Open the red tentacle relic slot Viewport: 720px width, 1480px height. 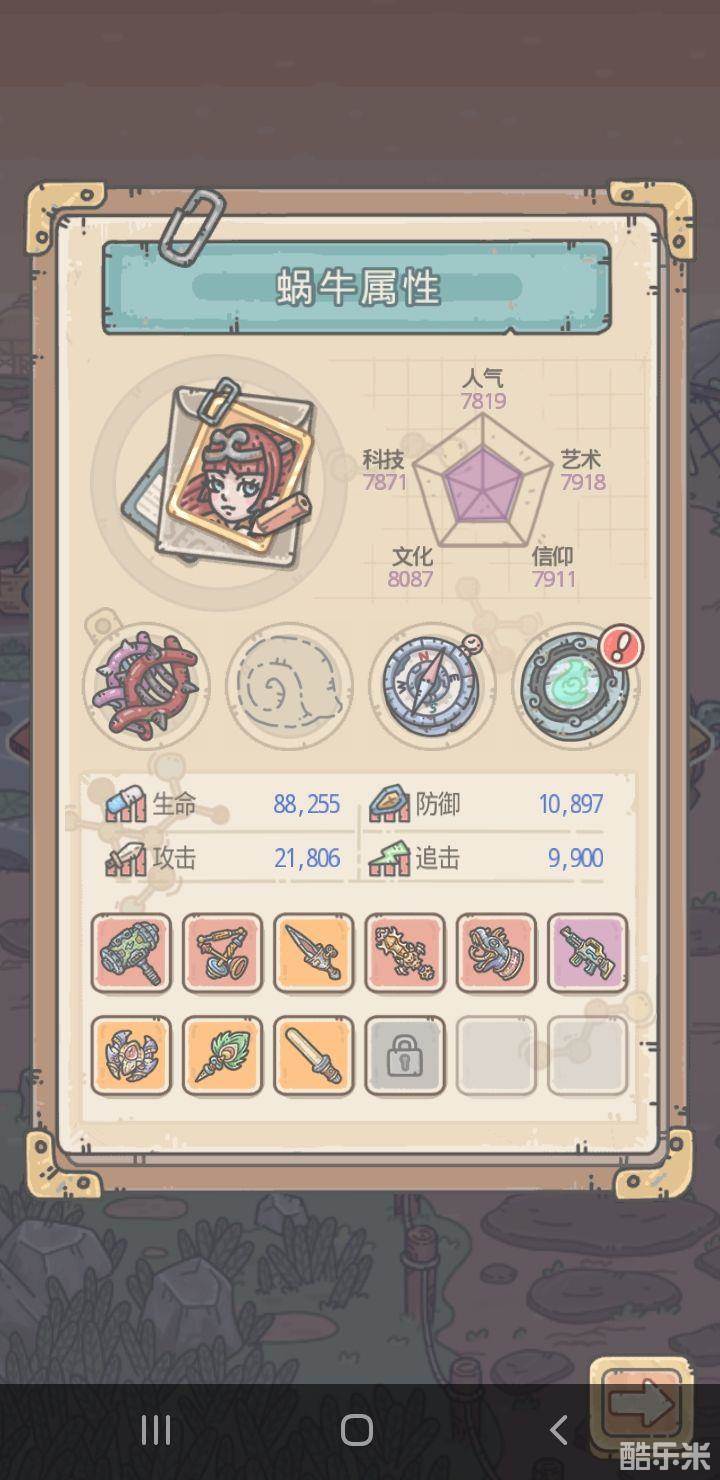point(148,686)
